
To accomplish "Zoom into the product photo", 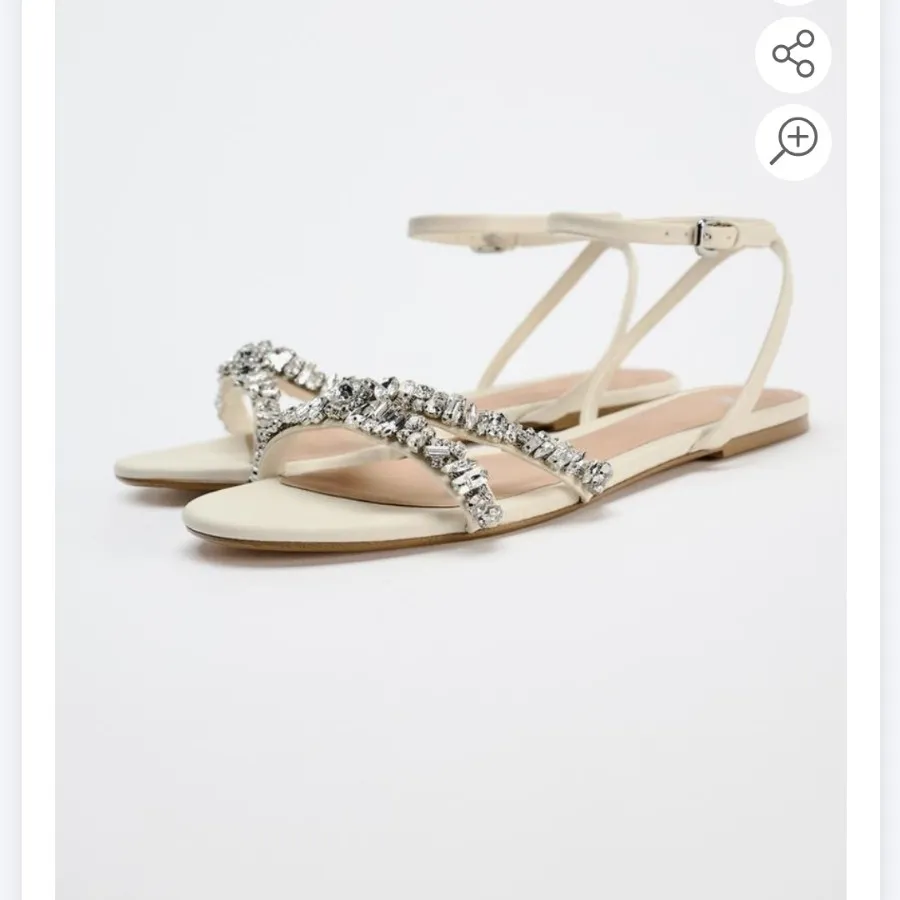I will (793, 140).
